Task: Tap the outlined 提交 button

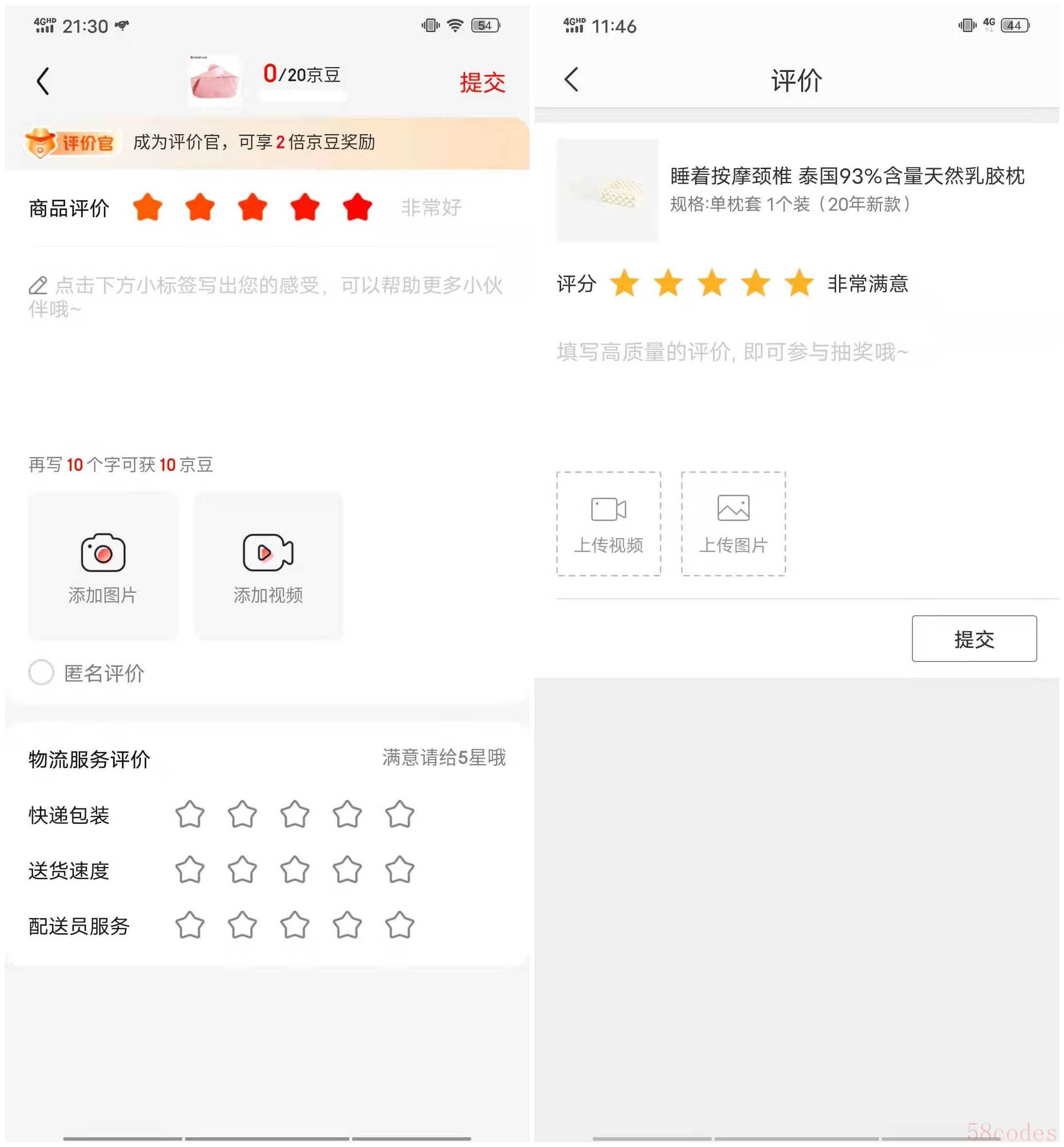Action: (x=974, y=638)
